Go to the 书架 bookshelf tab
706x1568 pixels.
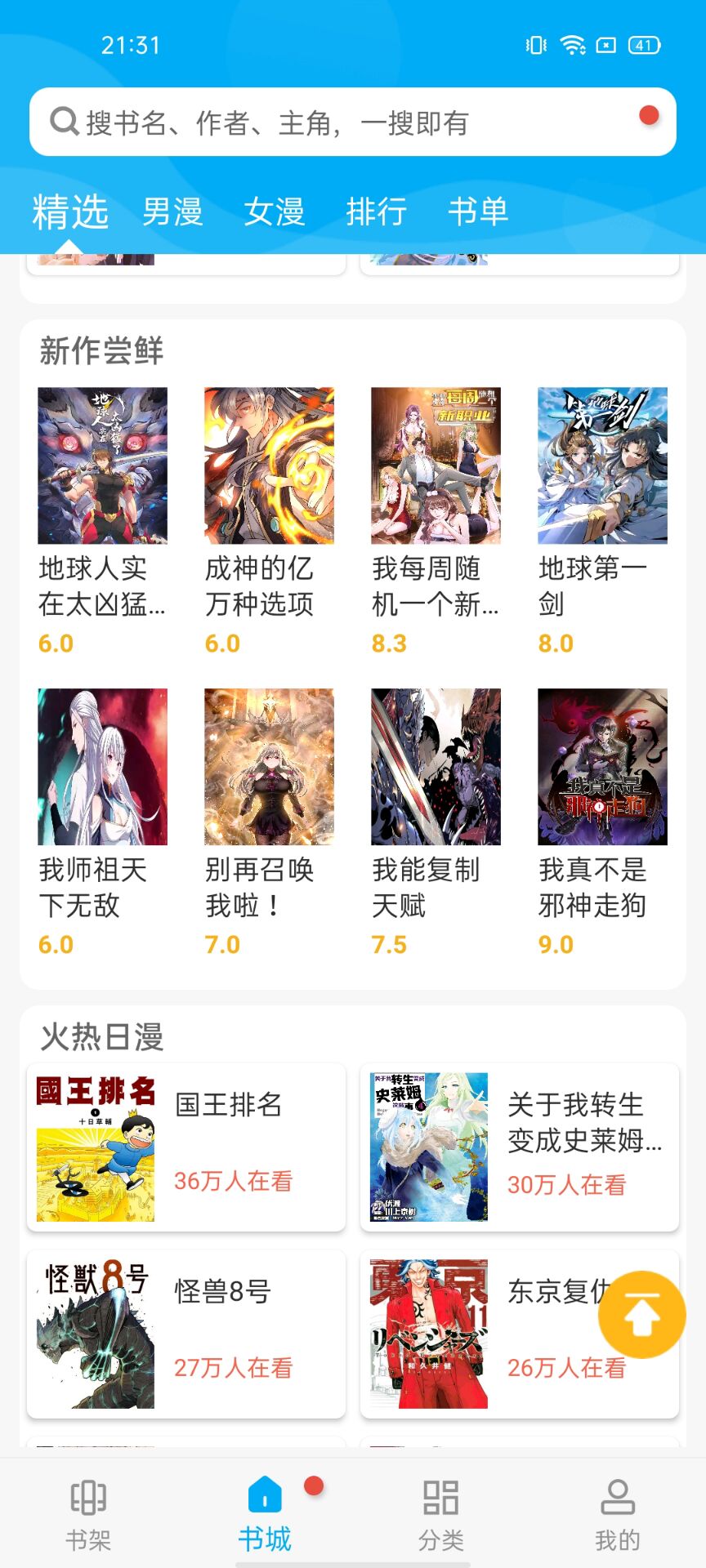pos(88,1515)
